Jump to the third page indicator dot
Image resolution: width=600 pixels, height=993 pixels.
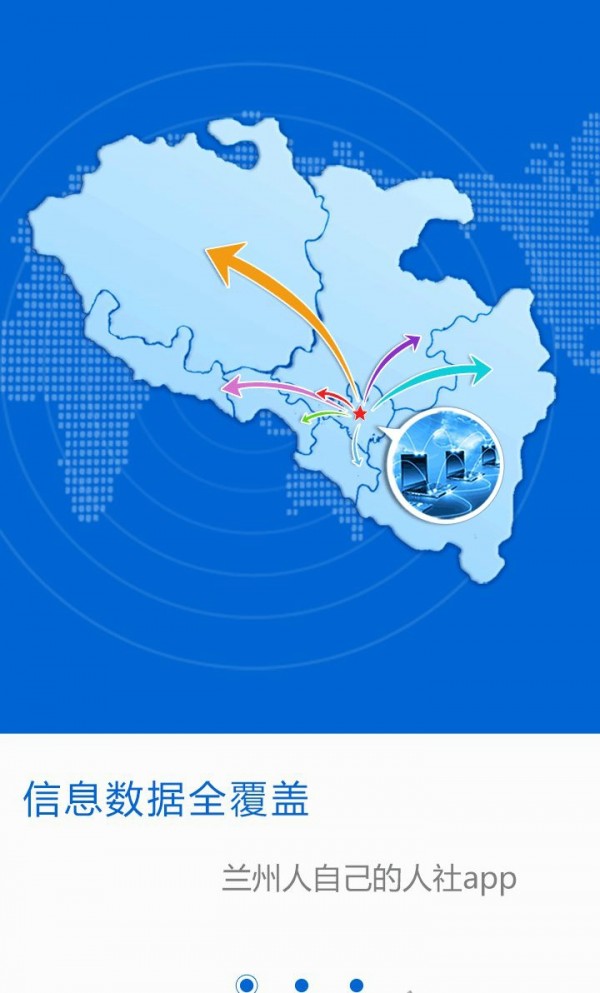[356, 984]
